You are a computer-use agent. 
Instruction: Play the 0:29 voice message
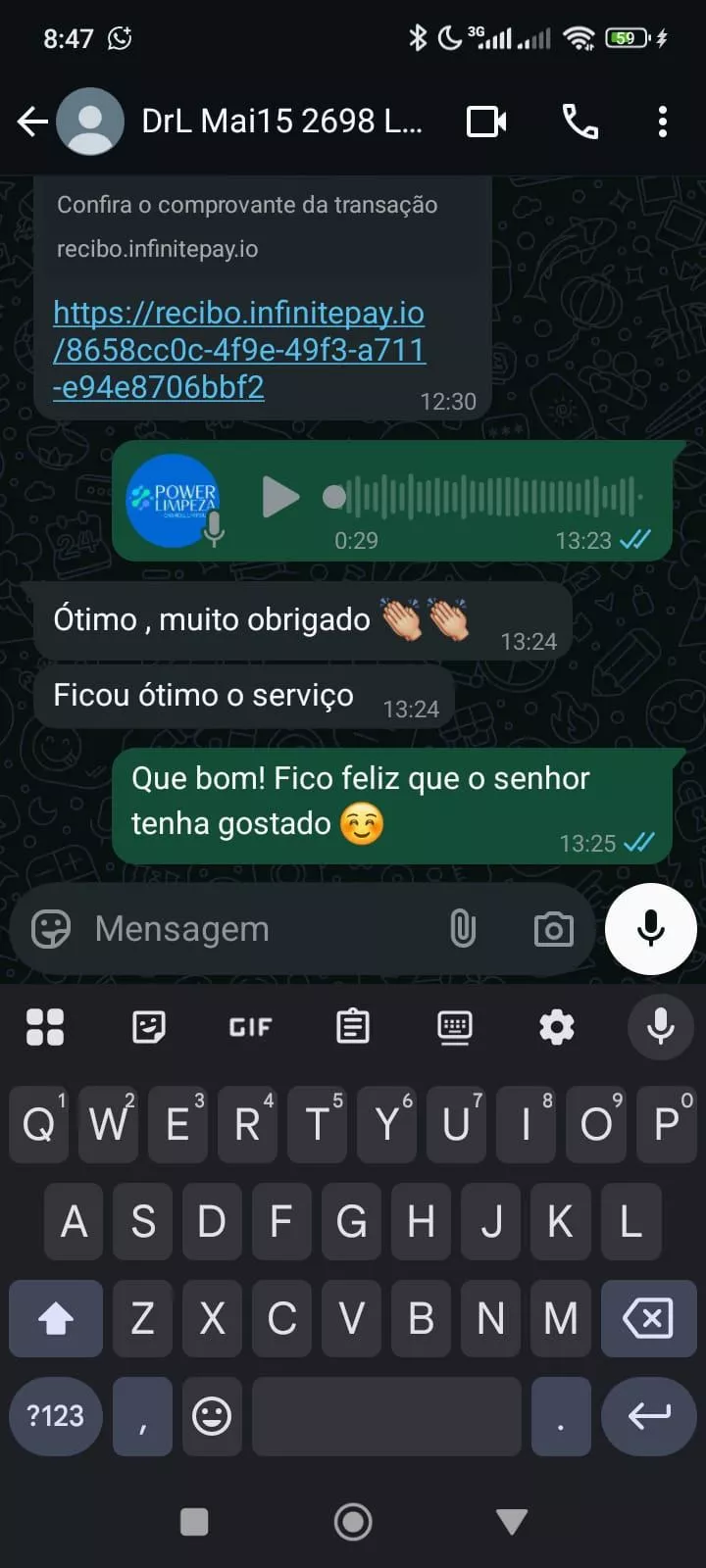pyautogui.click(x=280, y=497)
